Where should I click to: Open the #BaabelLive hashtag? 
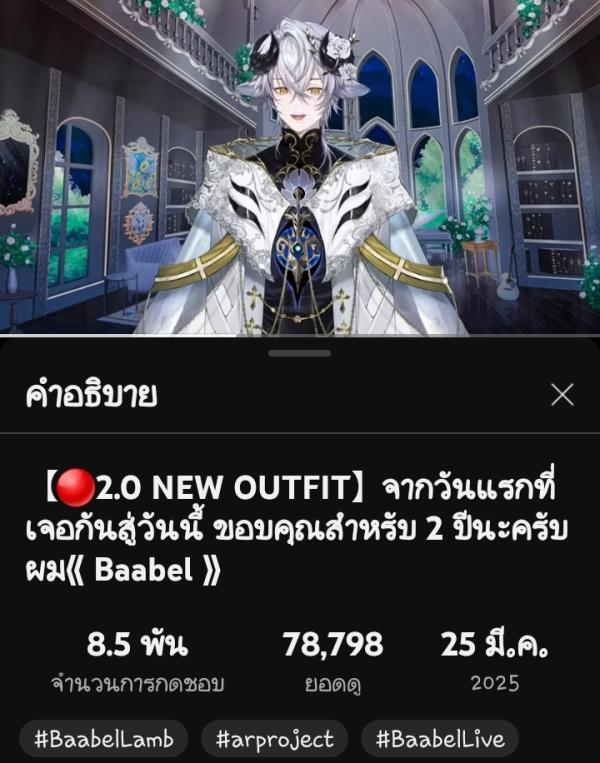(x=440, y=740)
